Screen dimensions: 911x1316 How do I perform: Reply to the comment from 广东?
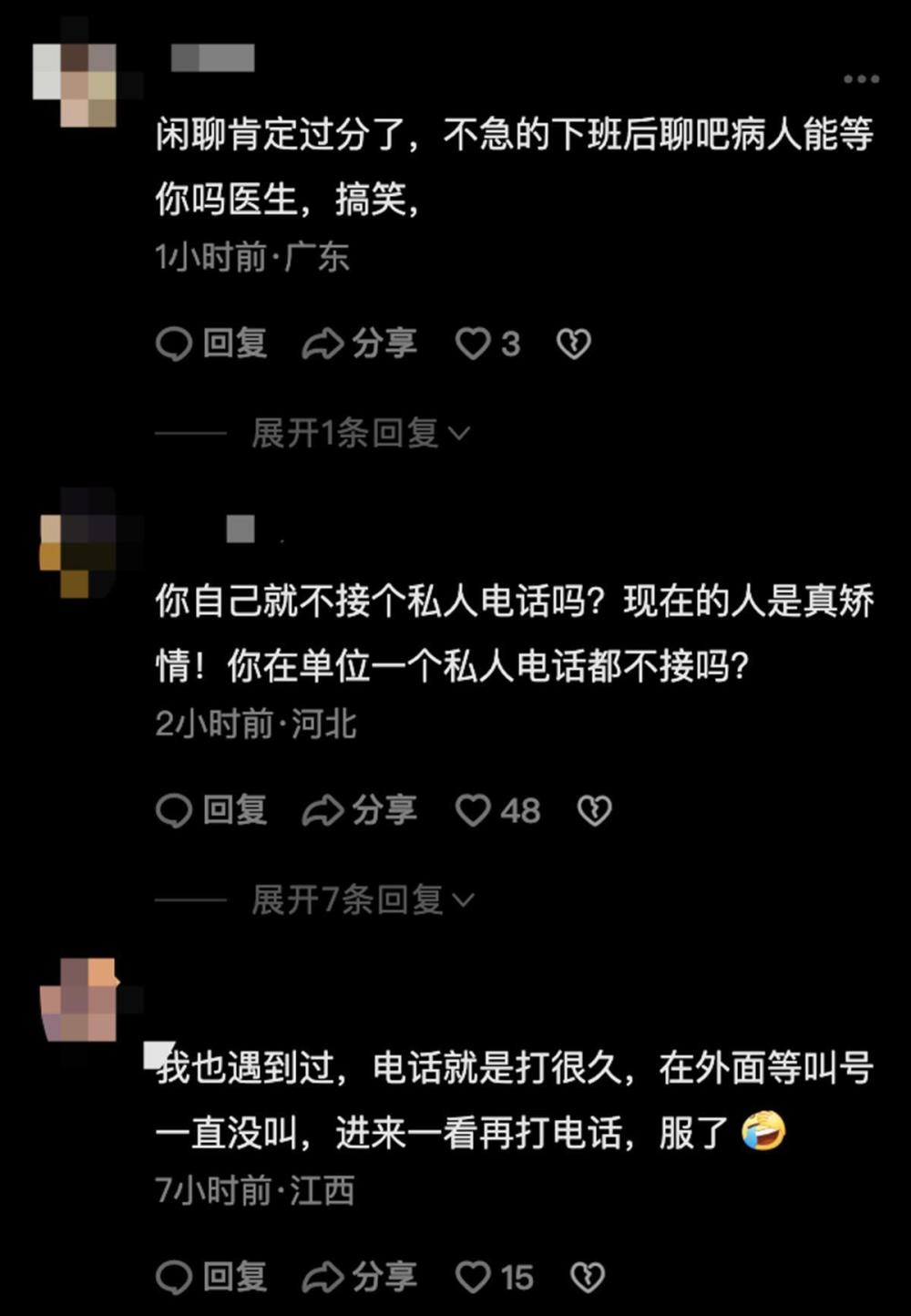pyautogui.click(x=211, y=344)
